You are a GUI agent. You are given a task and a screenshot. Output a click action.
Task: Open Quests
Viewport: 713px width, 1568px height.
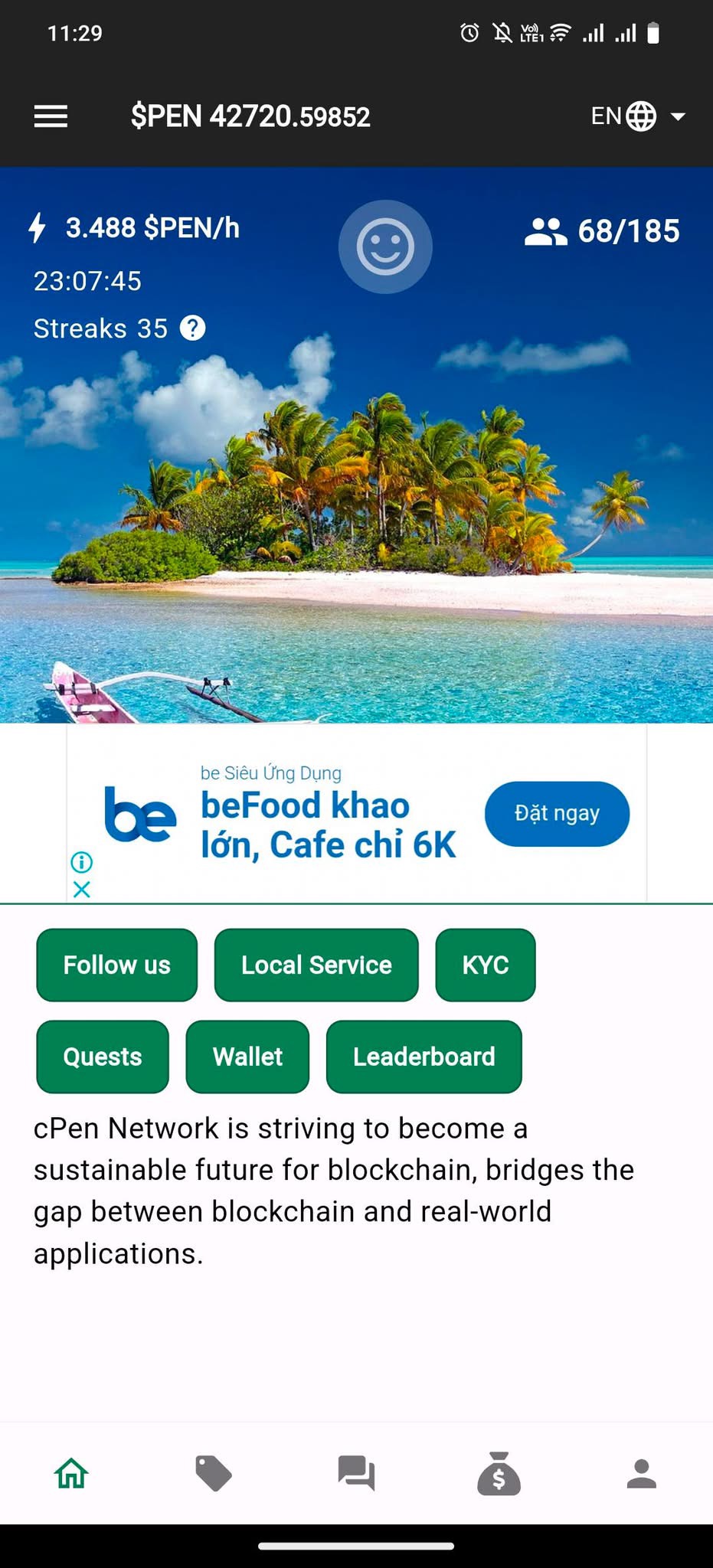[103, 1057]
